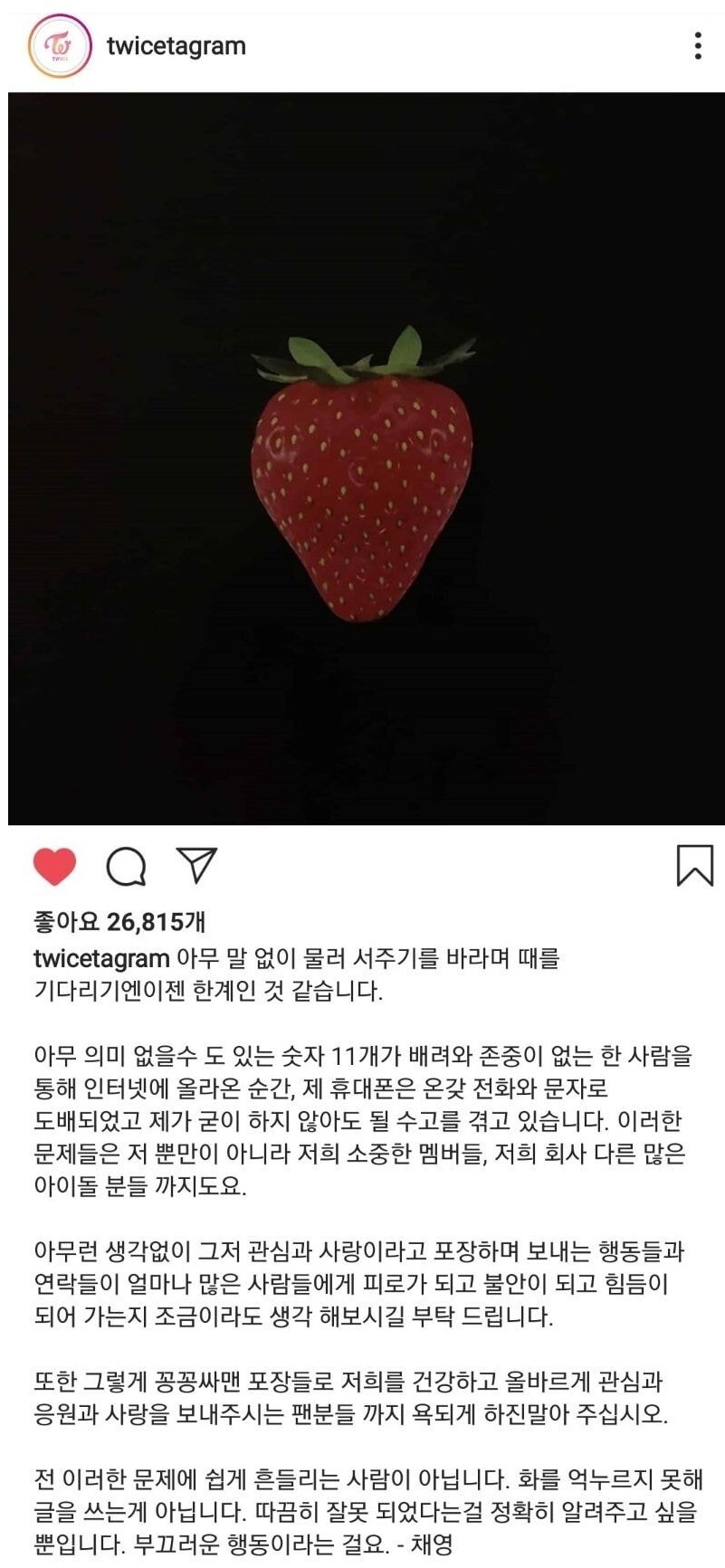
Task: Bookmark this strawberry post
Action: point(694,865)
